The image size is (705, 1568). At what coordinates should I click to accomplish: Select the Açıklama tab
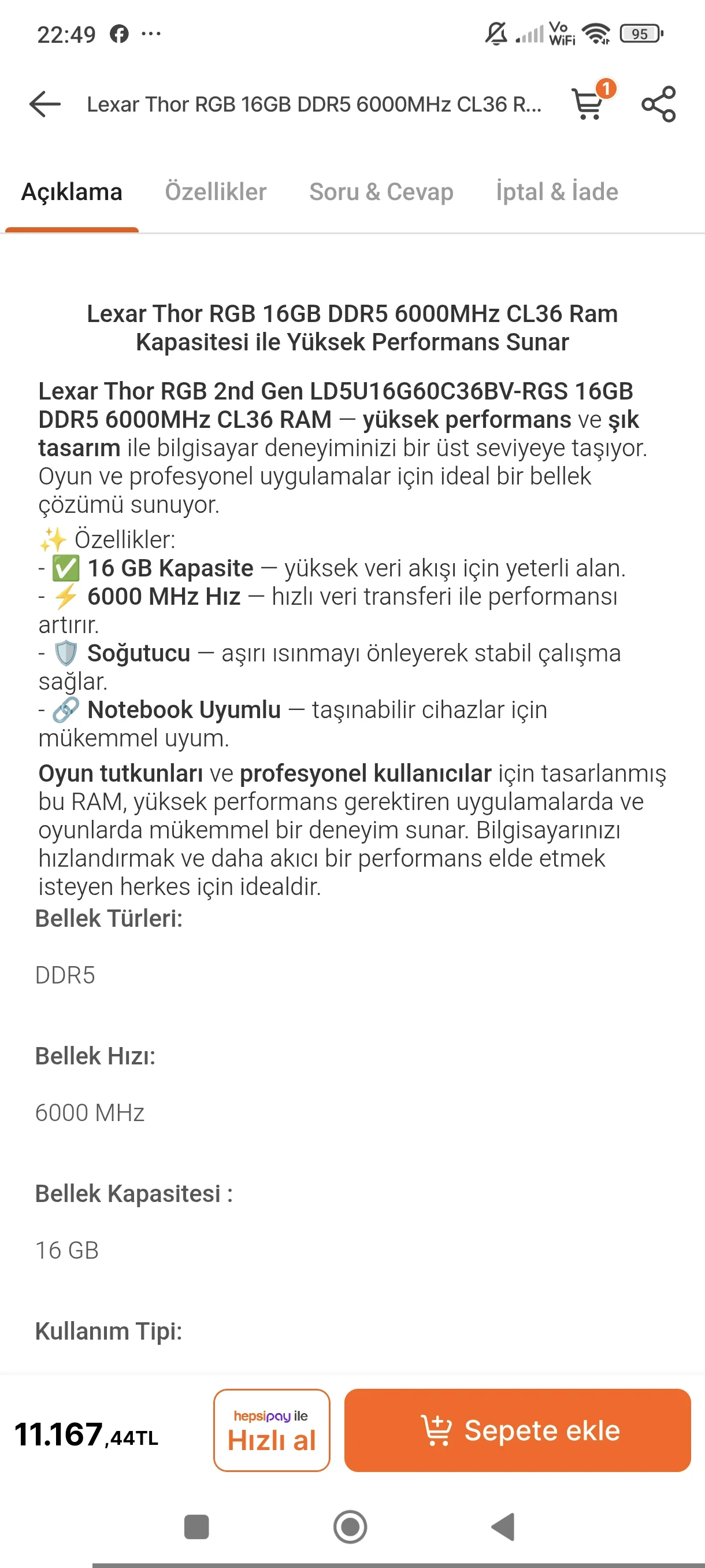[x=72, y=192]
